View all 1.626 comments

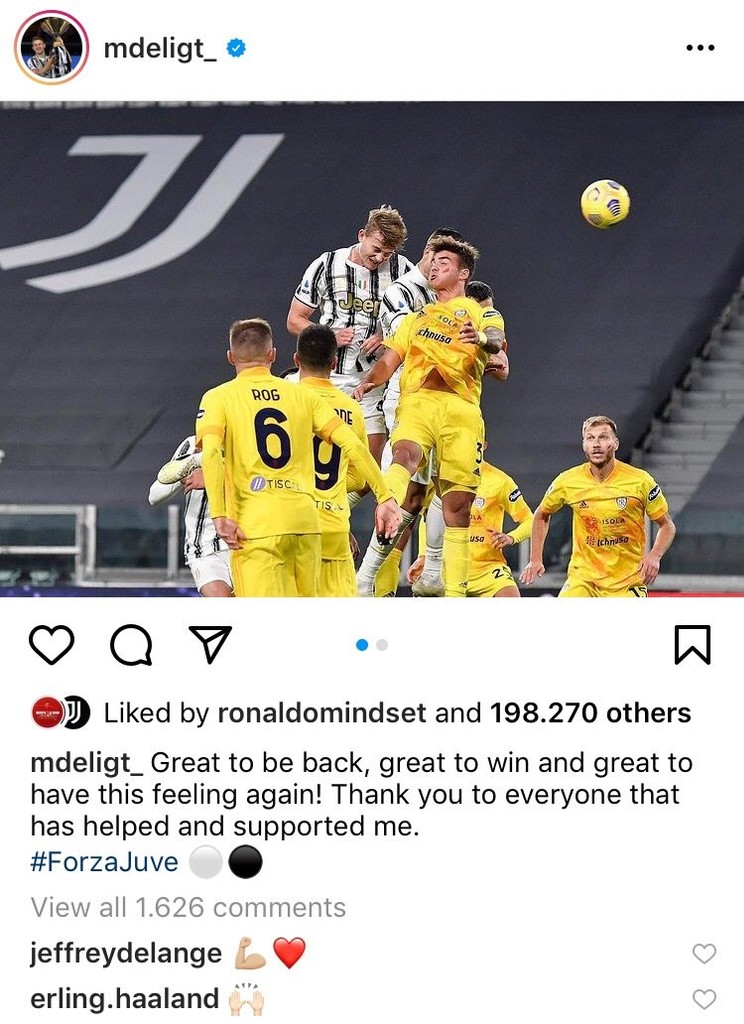tap(188, 907)
